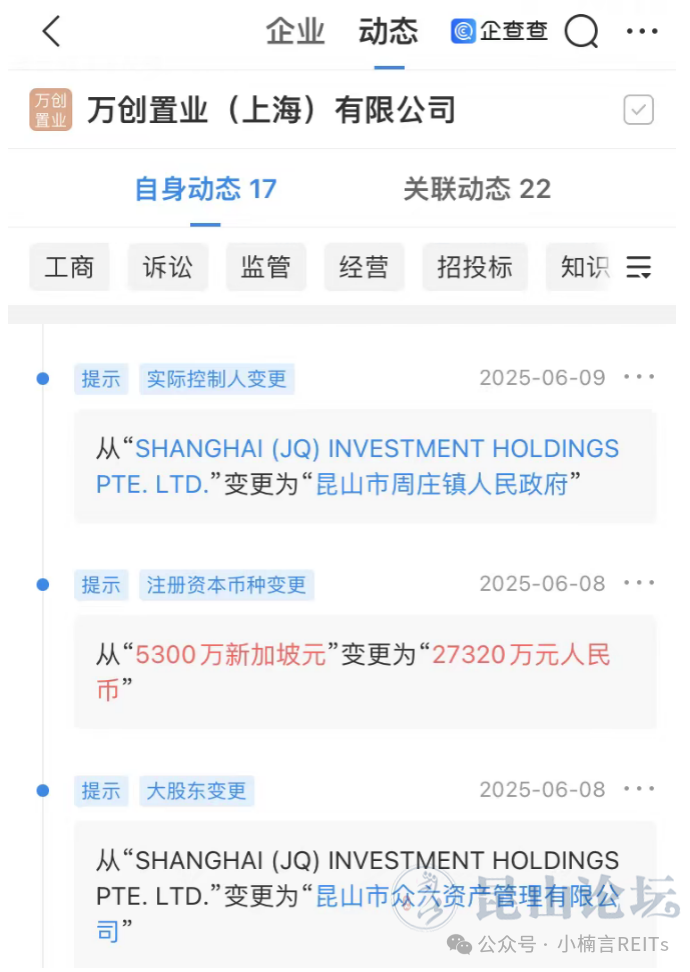The height and width of the screenshot is (972, 690).
Task: Open the top-right overflow menu
Action: [x=641, y=32]
